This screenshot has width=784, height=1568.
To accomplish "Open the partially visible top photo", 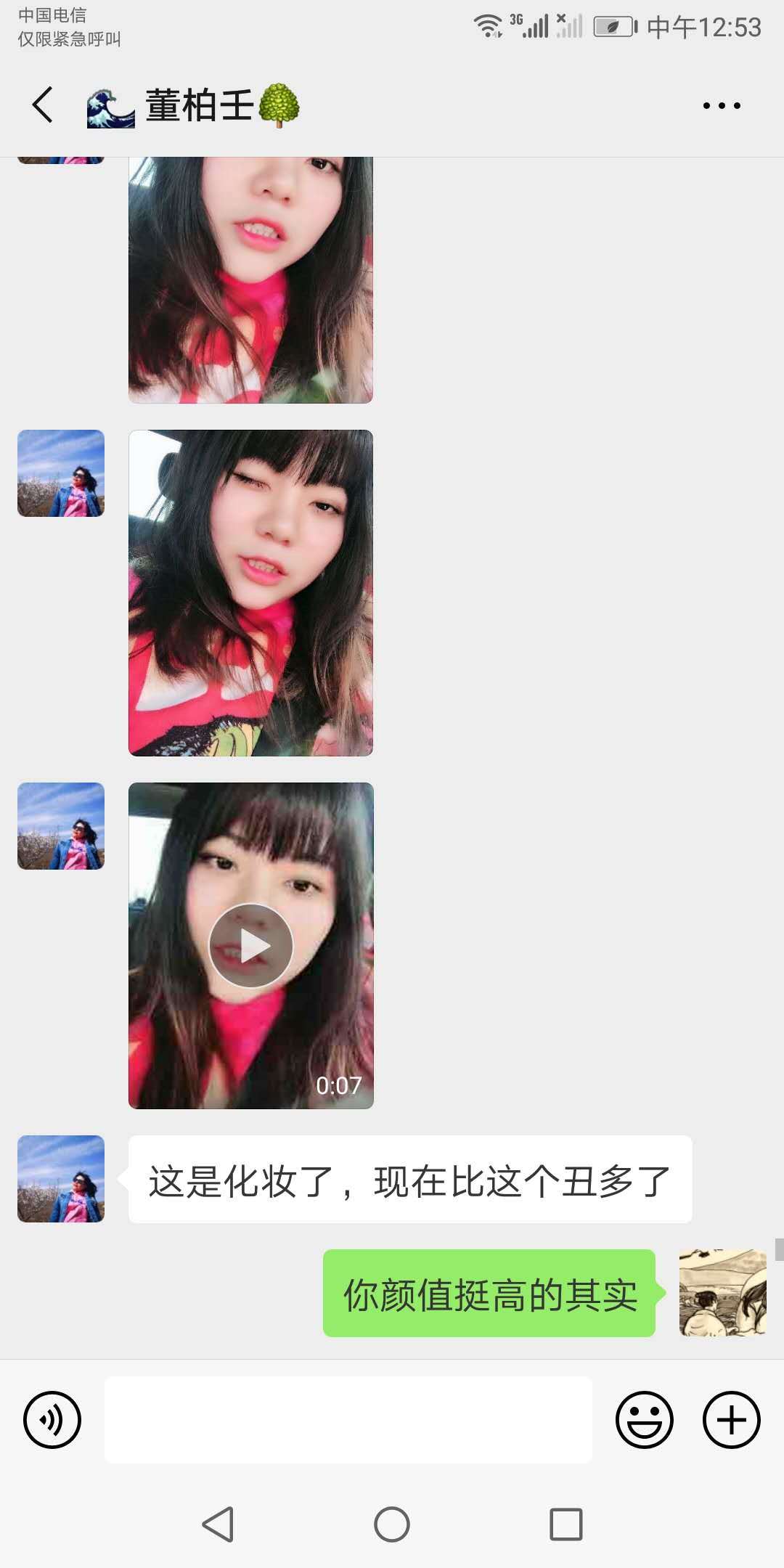I will (x=250, y=279).
